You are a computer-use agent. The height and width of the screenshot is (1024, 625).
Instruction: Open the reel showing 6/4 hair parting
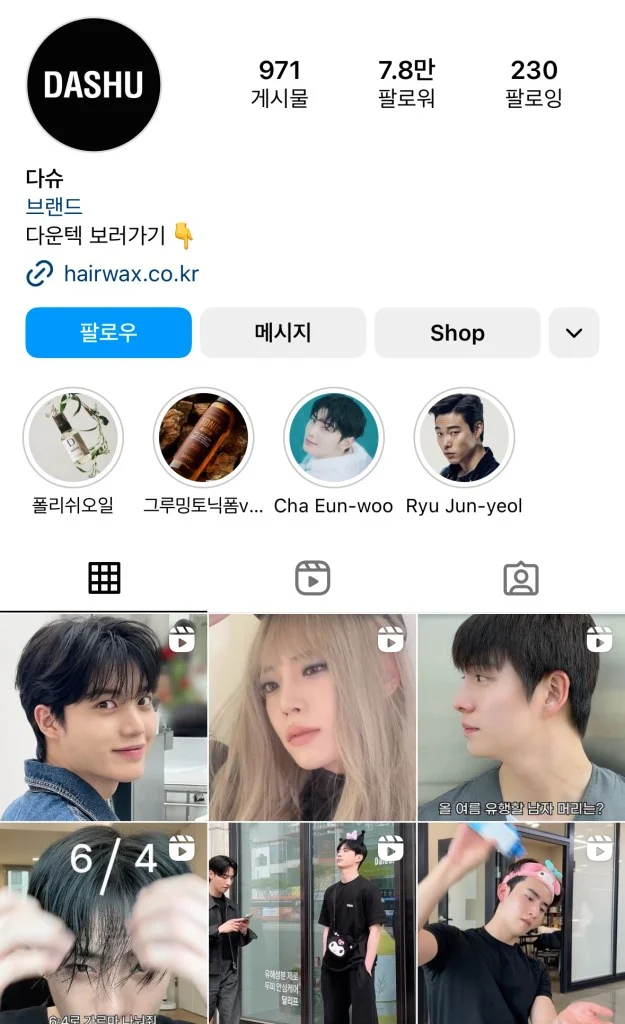(x=103, y=922)
